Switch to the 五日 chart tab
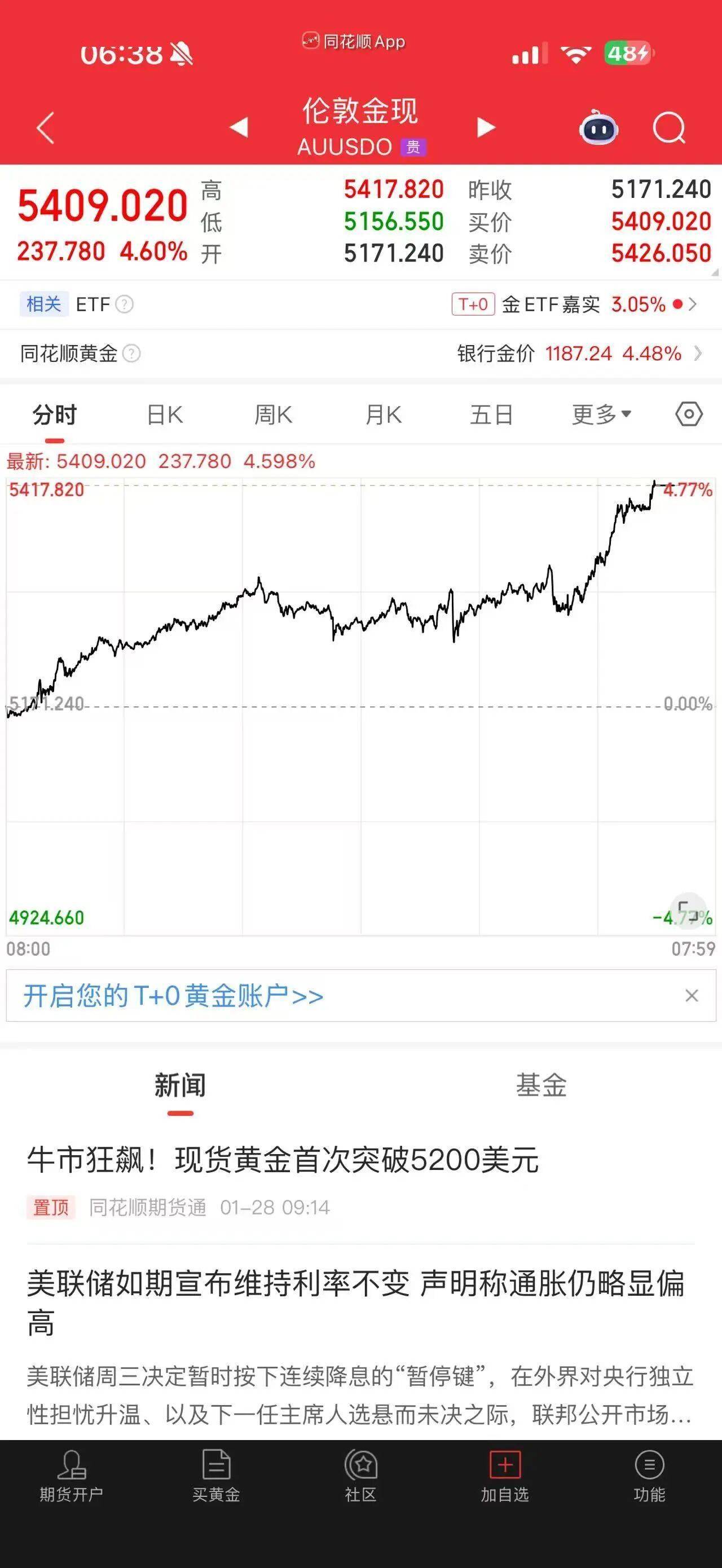Viewport: 722px width, 1568px height. [x=491, y=415]
